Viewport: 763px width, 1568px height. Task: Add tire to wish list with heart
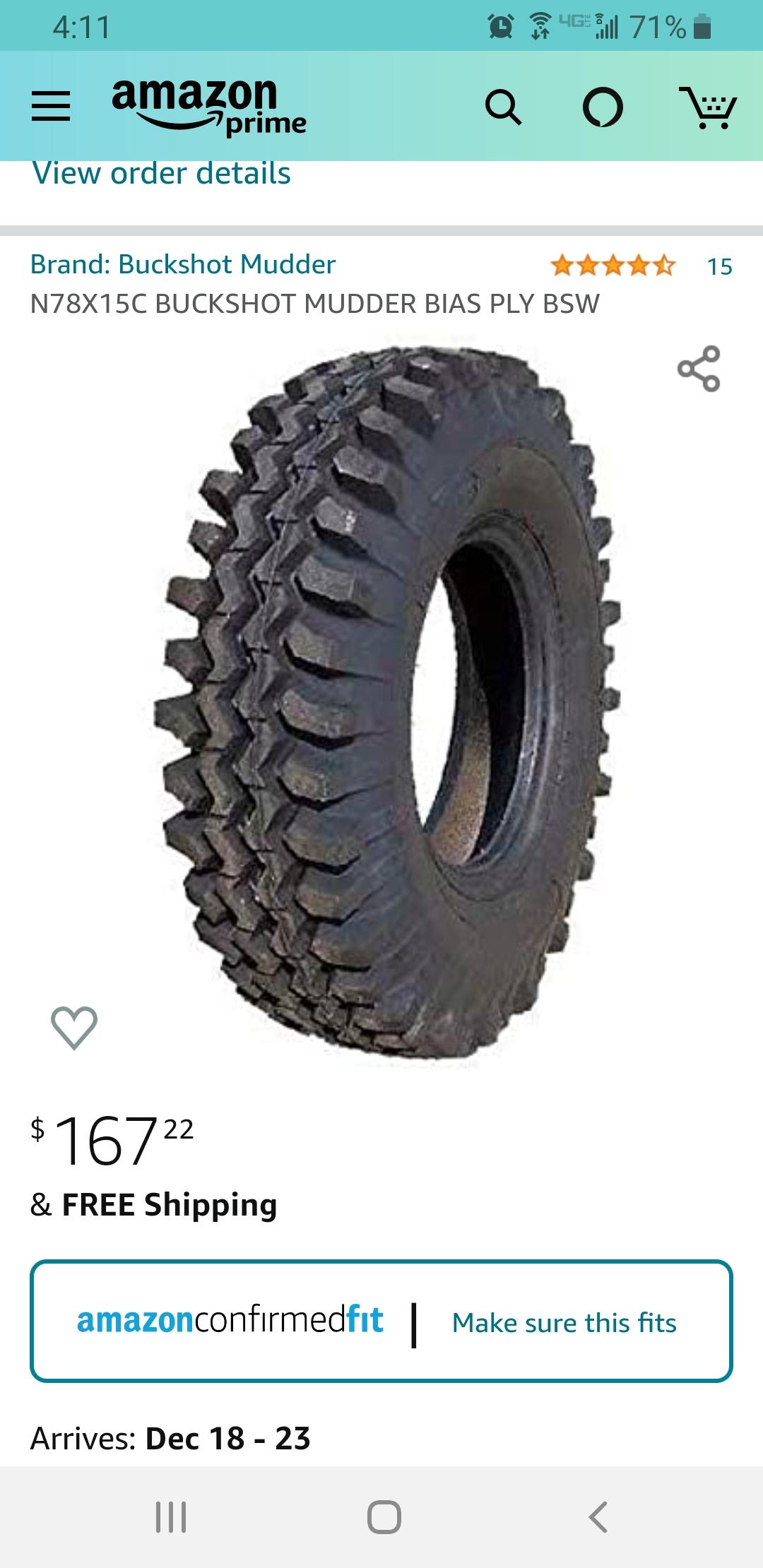tap(74, 1028)
